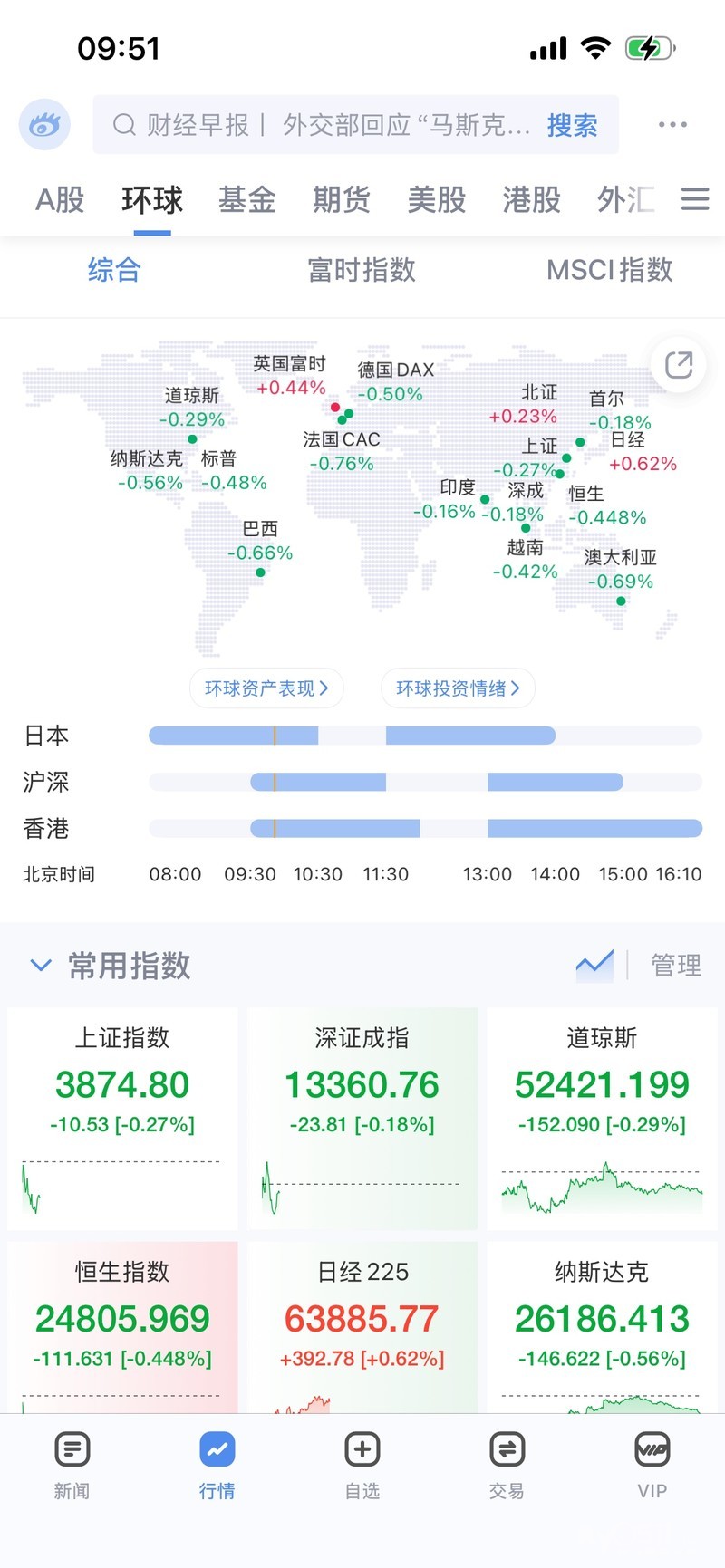
Task: Share the global map via export icon
Action: click(678, 365)
